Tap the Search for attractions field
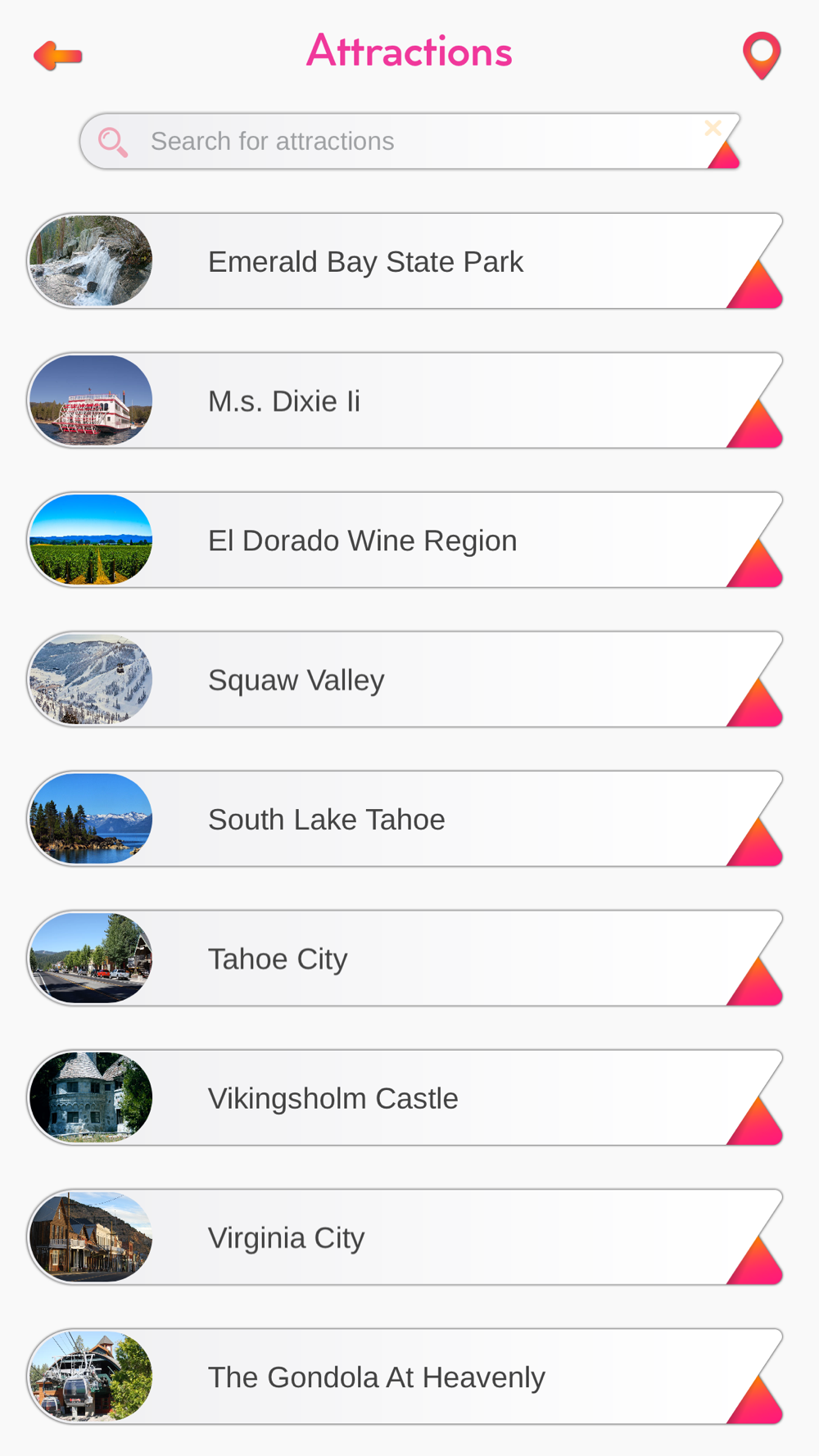Image resolution: width=819 pixels, height=1456 pixels. [409, 141]
